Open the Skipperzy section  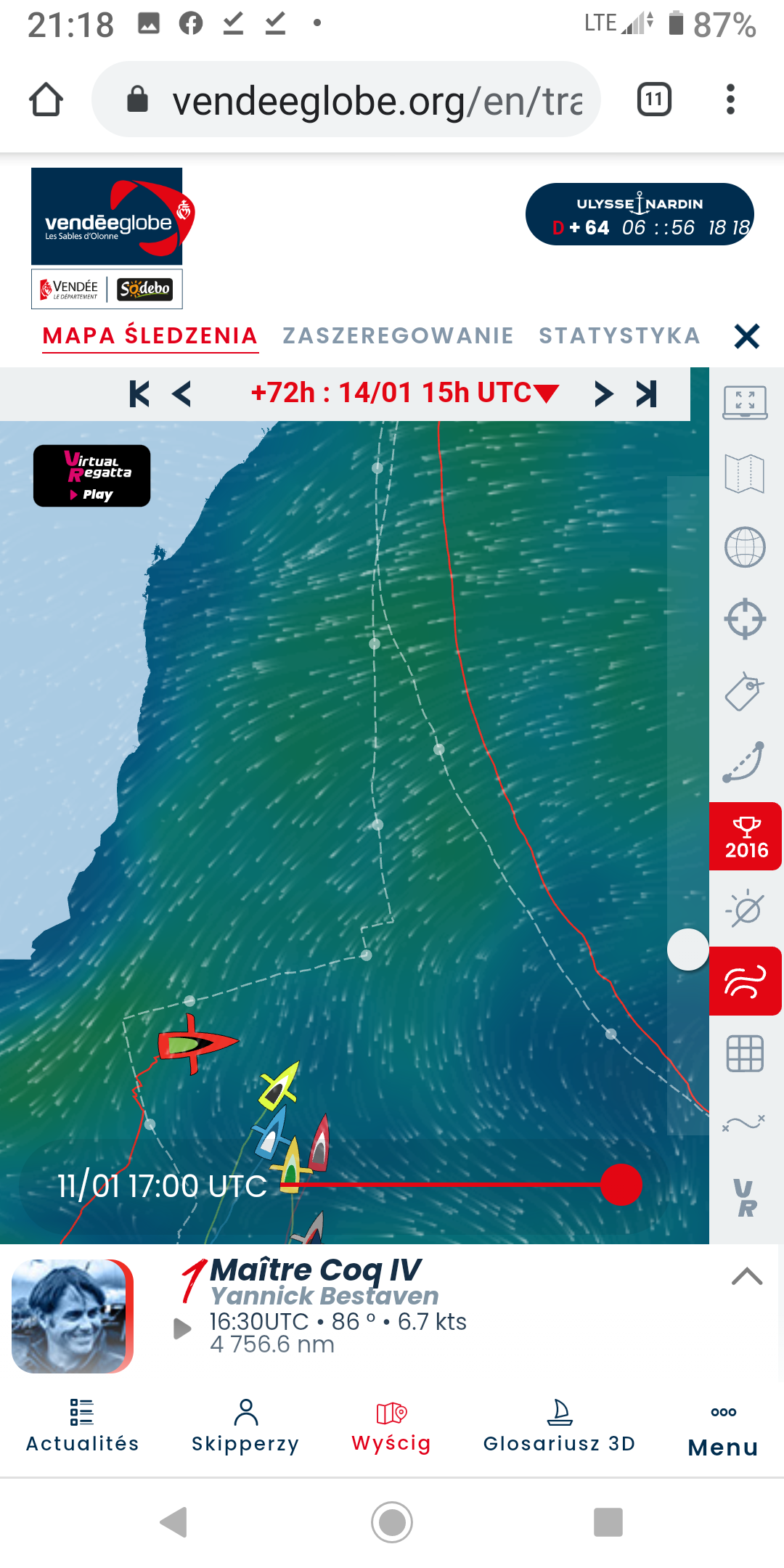pos(245,1427)
